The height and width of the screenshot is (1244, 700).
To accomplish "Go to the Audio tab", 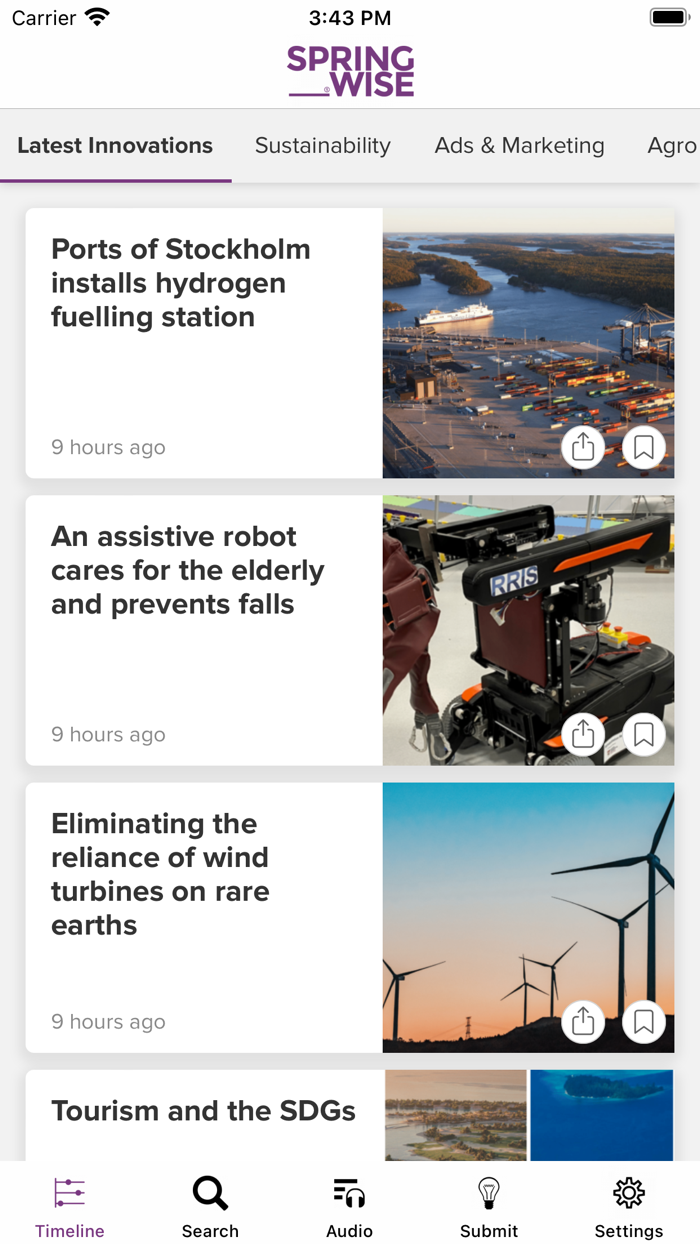I will coord(349,1206).
